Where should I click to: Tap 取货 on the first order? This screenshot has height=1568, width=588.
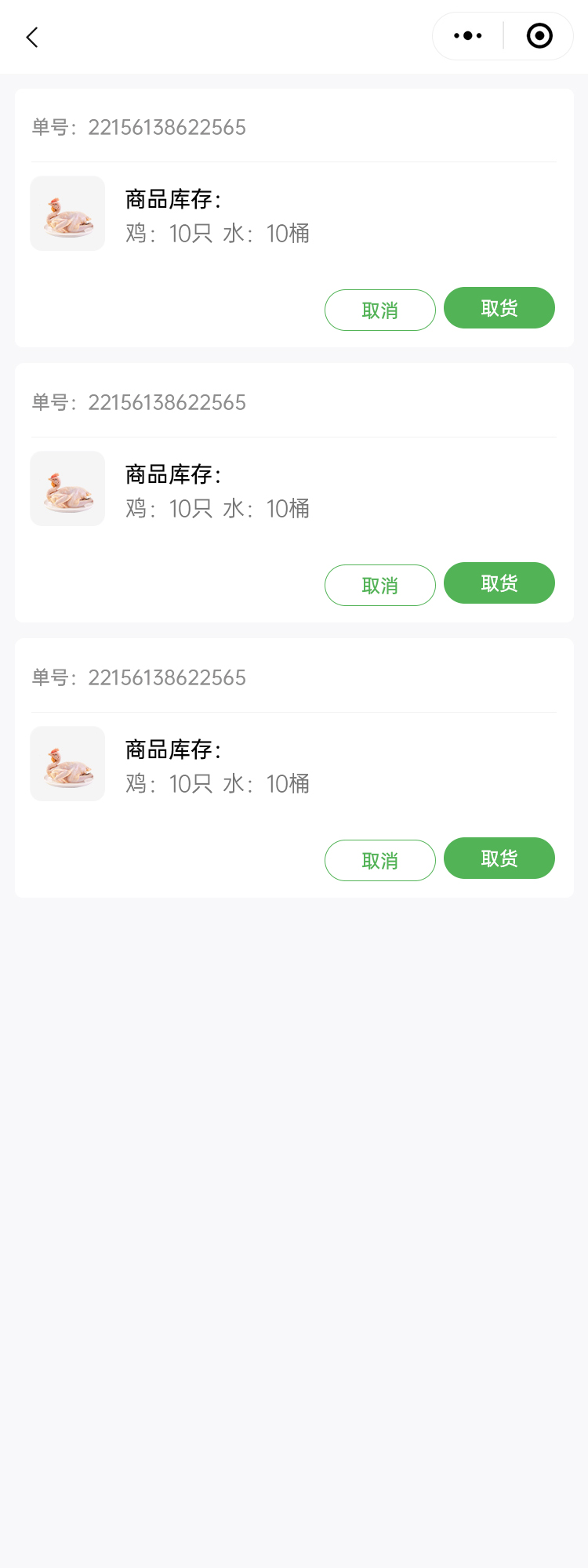[x=499, y=308]
